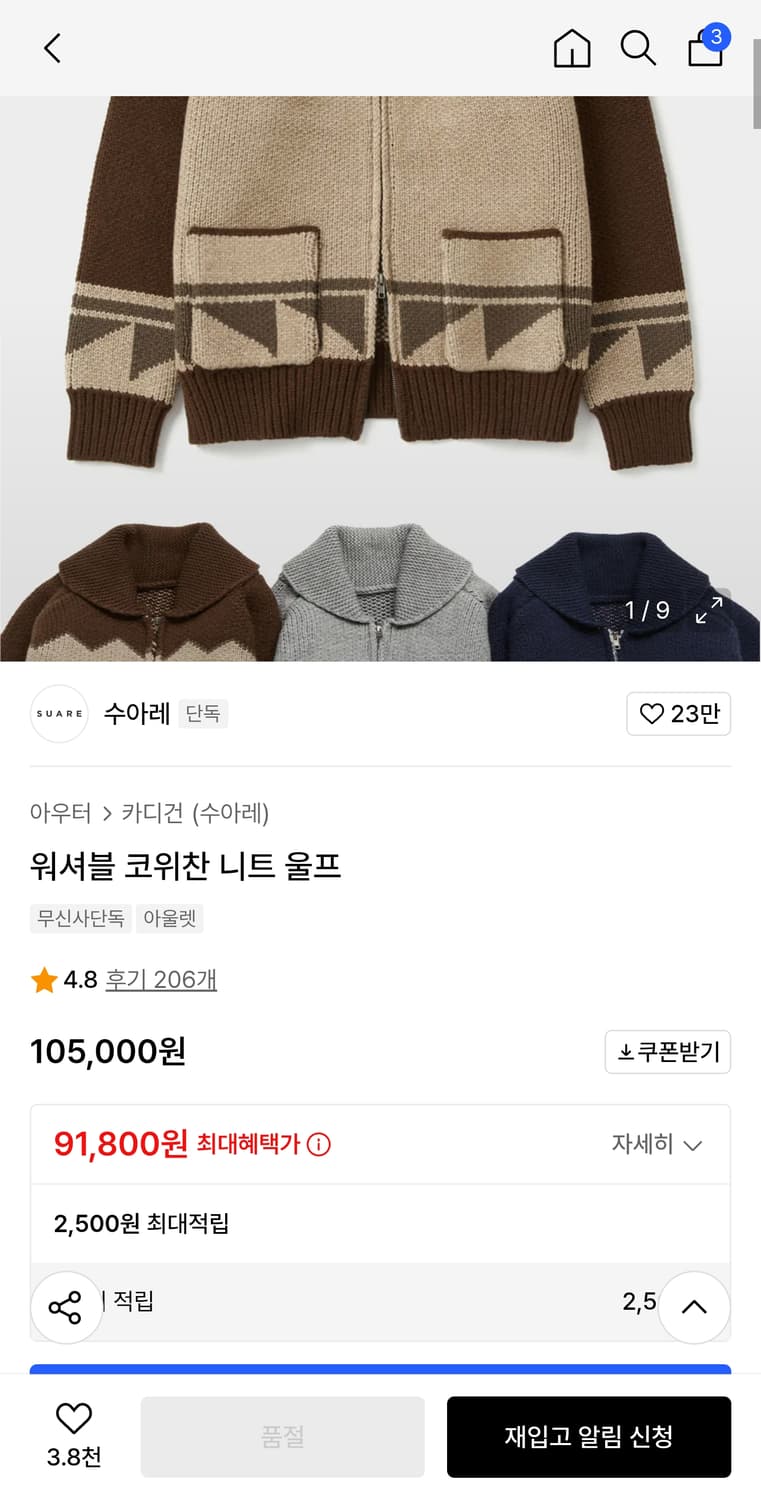Viewport: 761px width, 1500px height.
Task: Open the home screen icon
Action: coord(571,48)
